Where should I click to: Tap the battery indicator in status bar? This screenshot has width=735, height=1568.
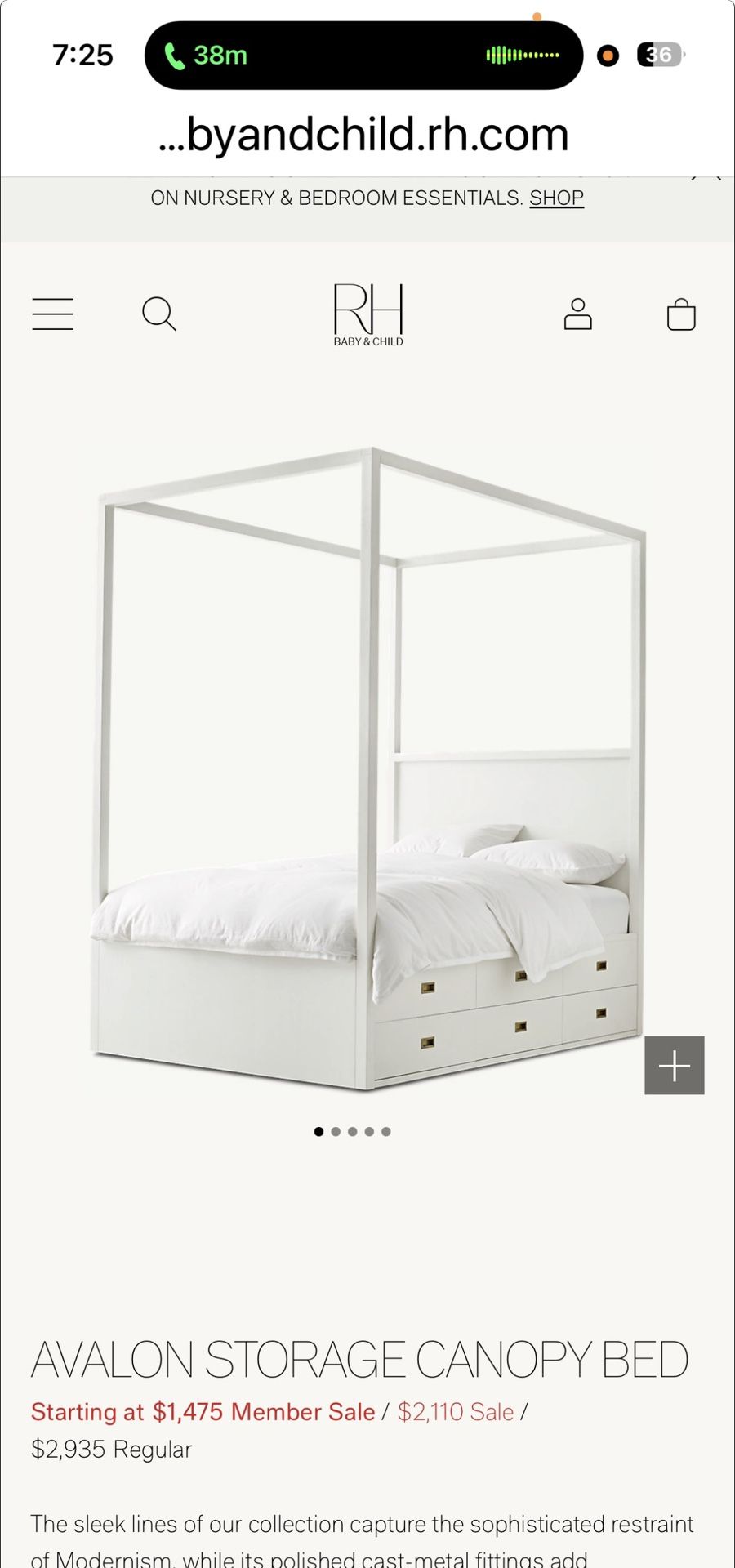pyautogui.click(x=661, y=56)
